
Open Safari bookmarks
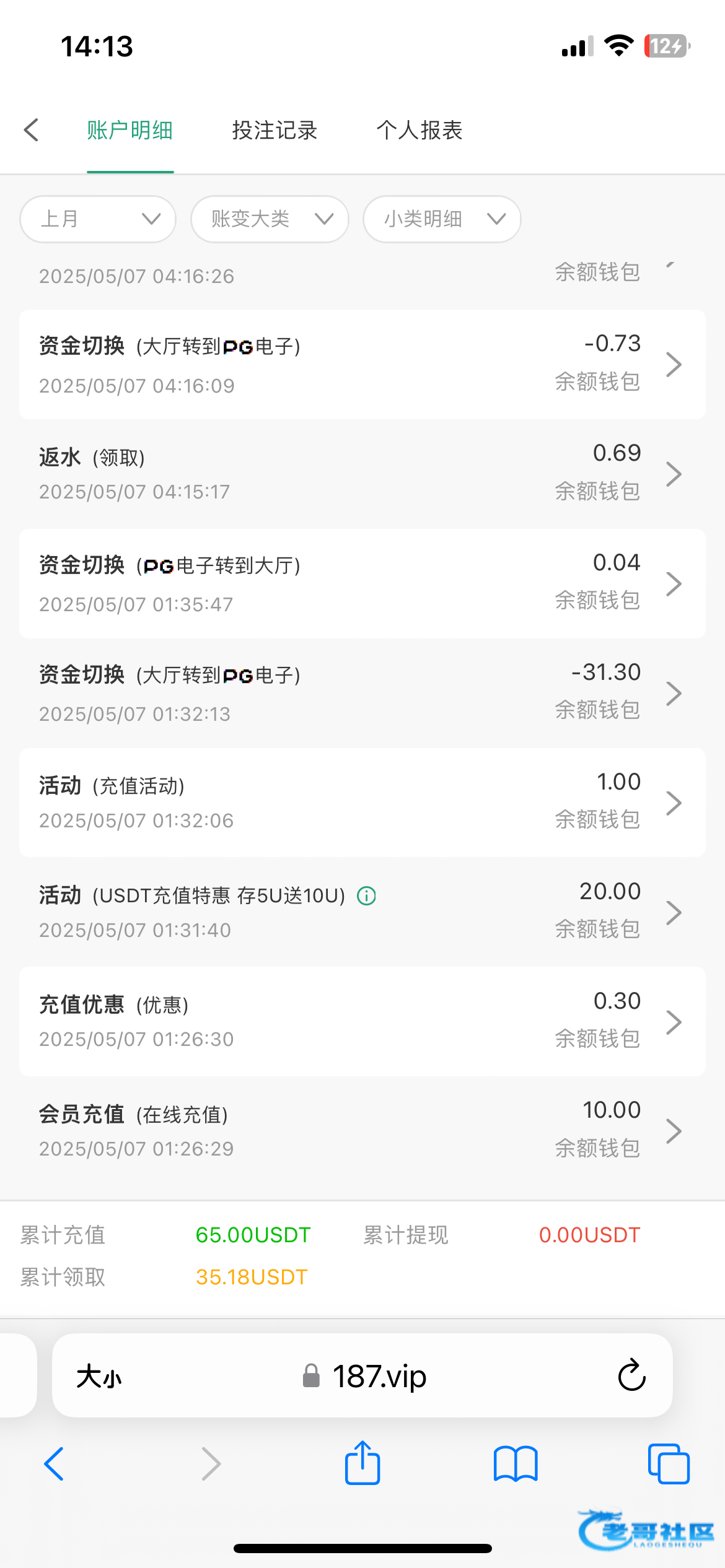[516, 1464]
